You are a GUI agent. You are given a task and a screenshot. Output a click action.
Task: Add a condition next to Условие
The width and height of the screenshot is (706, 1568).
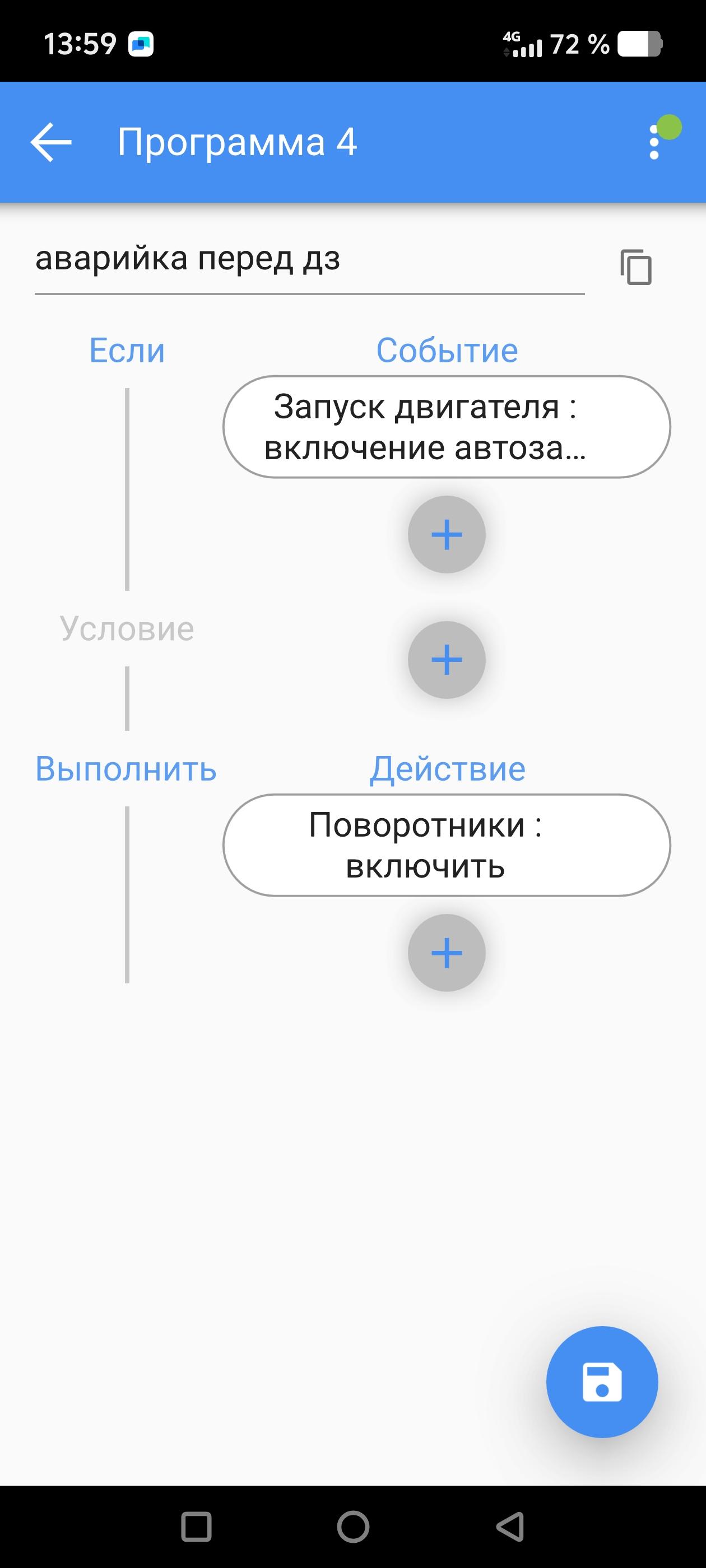447,660
